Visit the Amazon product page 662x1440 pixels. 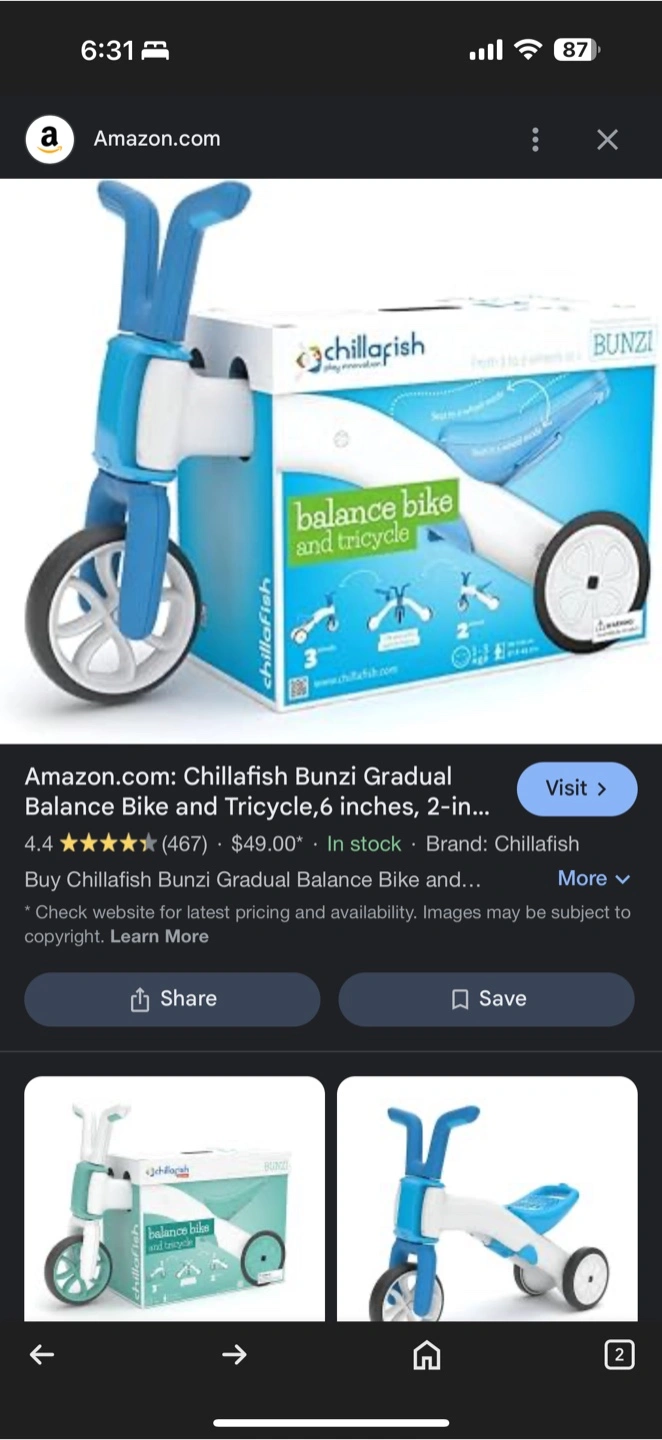pos(576,789)
